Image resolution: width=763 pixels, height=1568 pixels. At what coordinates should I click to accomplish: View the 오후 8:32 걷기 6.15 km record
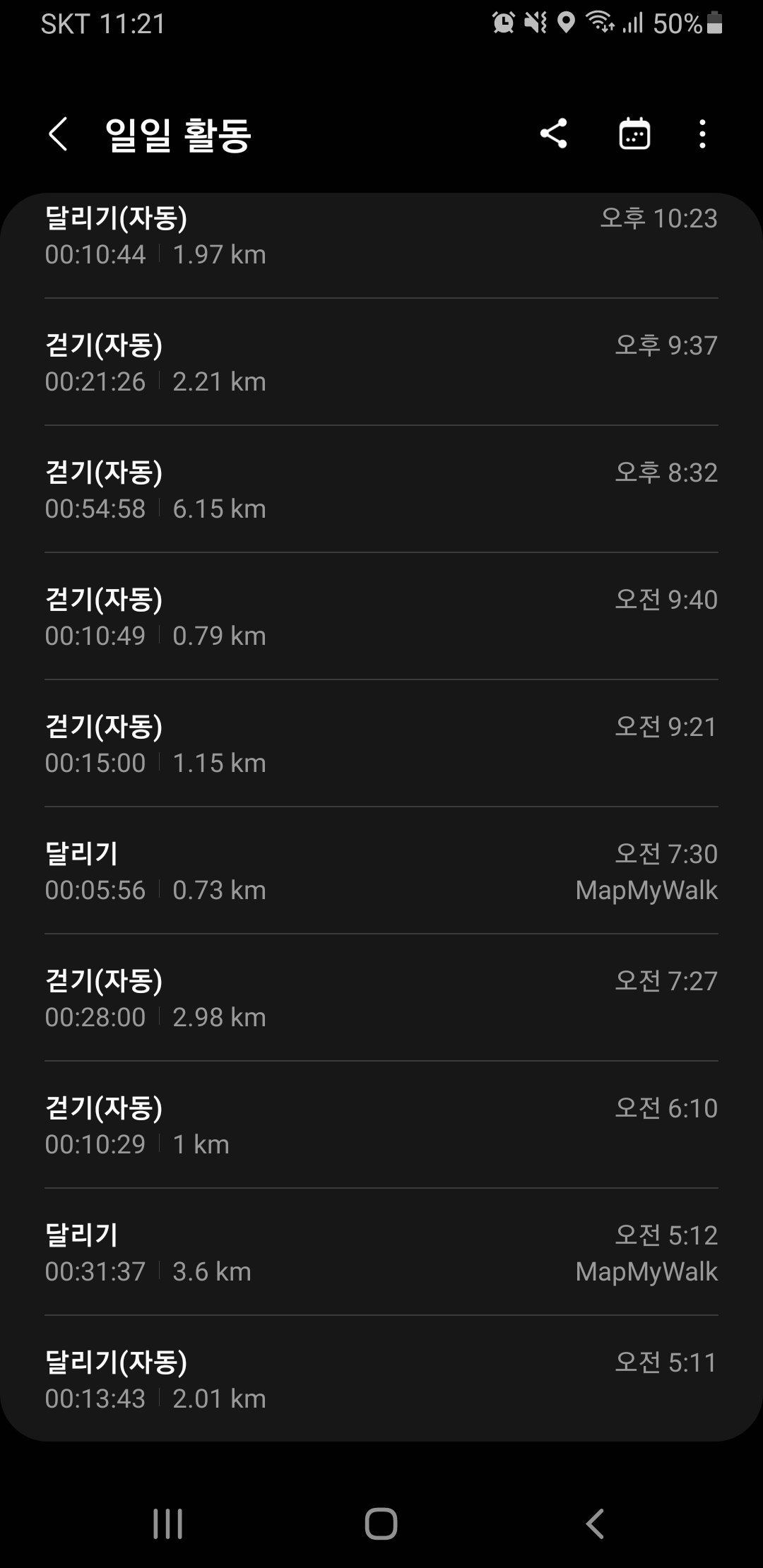[x=381, y=489]
